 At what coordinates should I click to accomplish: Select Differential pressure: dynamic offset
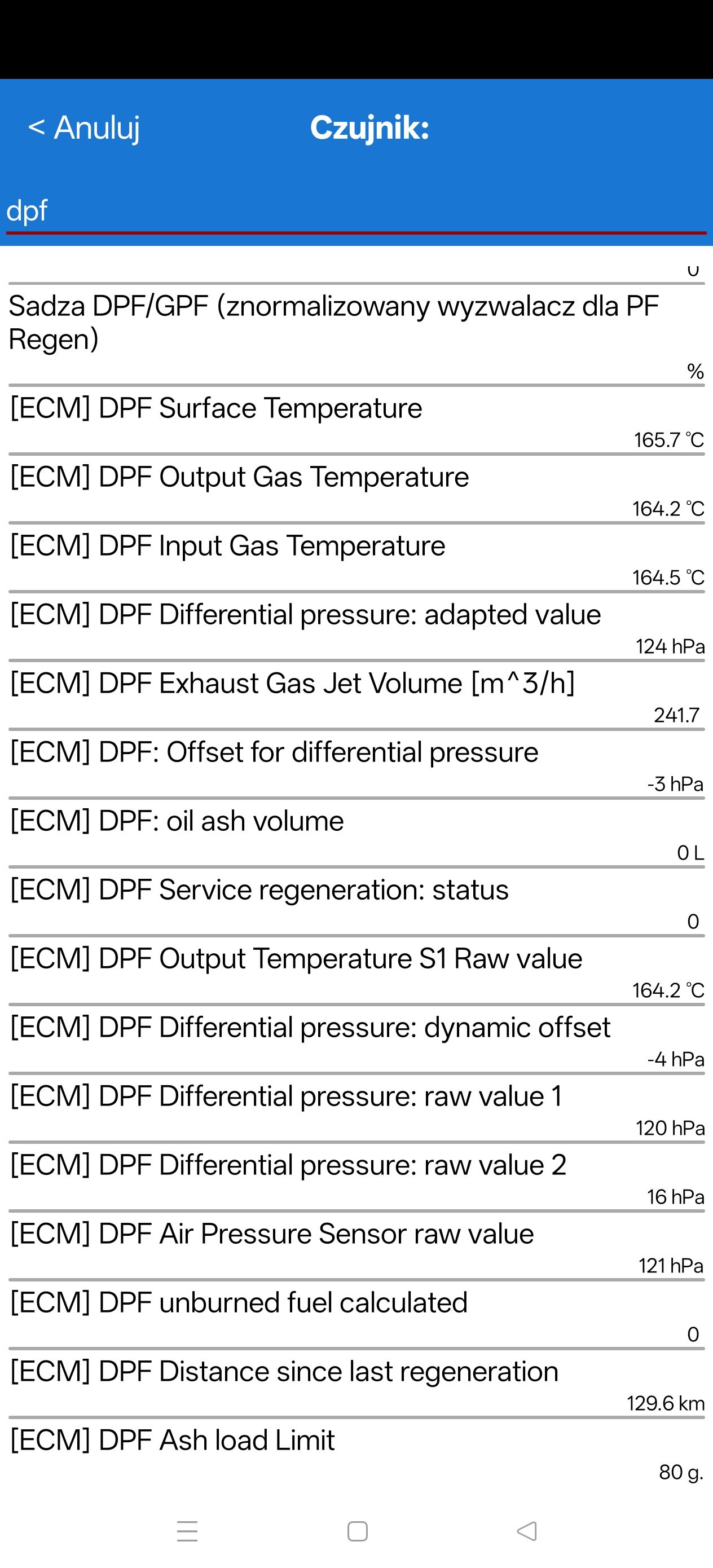click(356, 1040)
